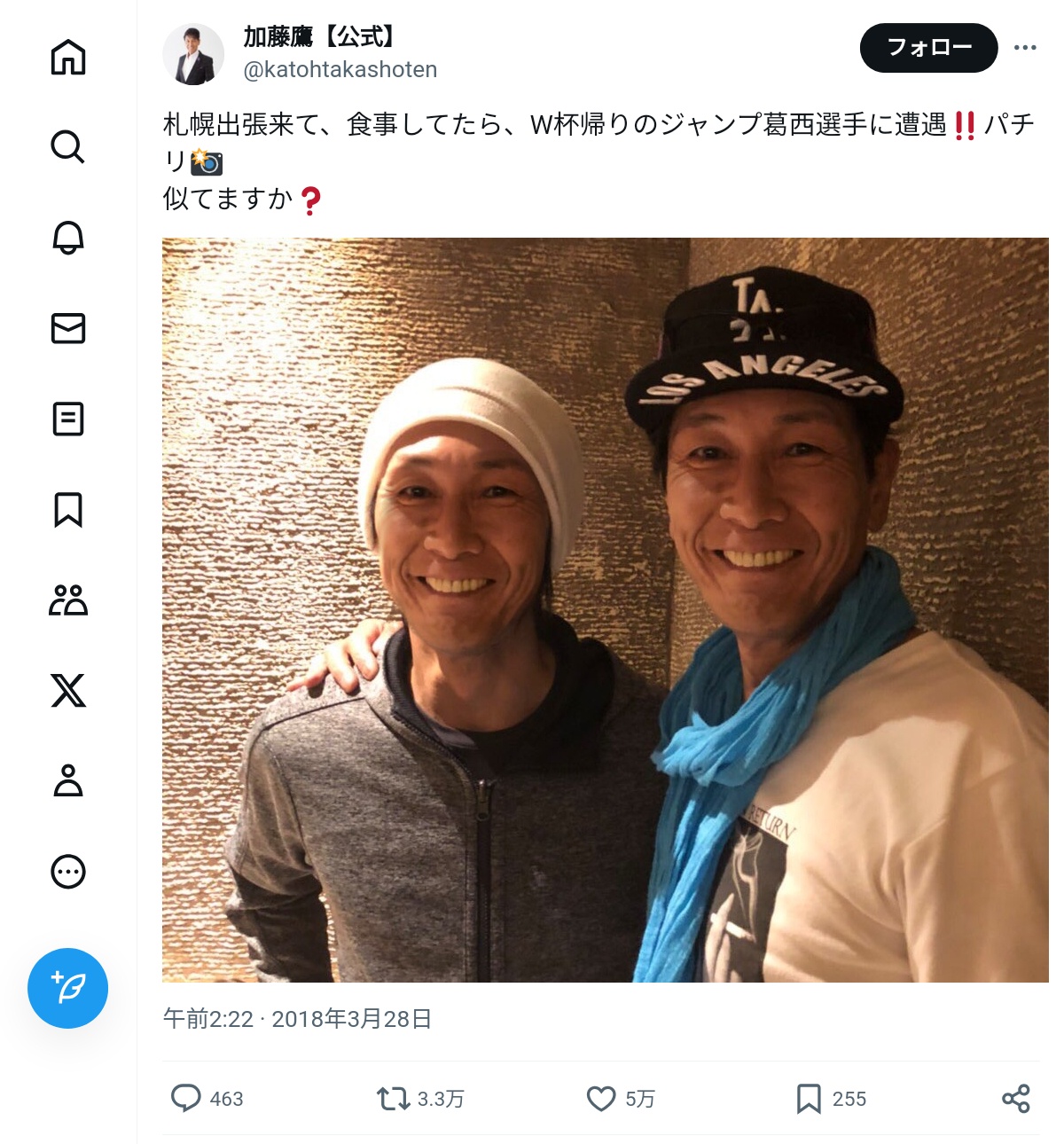
Task: Like this post
Action: pyautogui.click(x=601, y=1099)
